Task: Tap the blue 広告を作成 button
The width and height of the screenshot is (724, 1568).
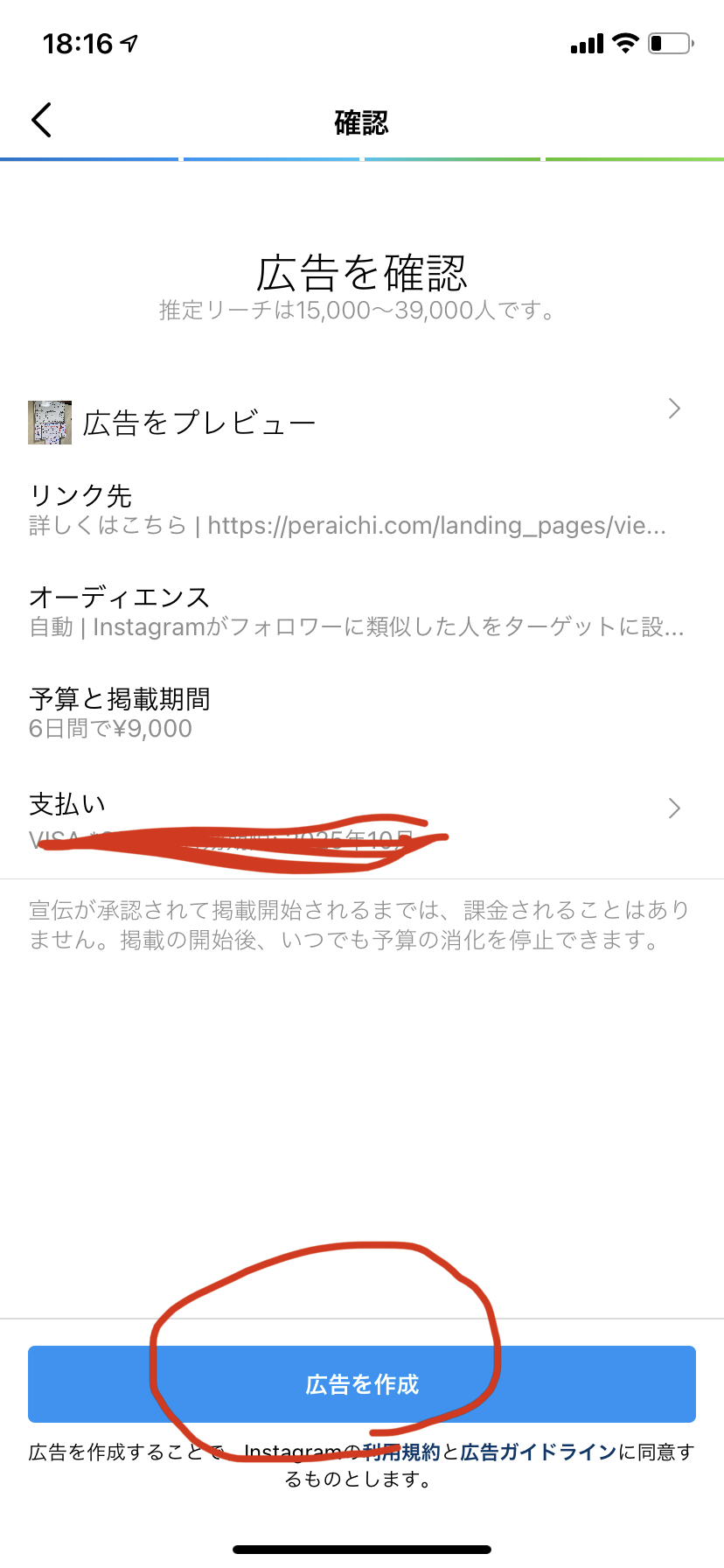Action: pyautogui.click(x=362, y=1384)
